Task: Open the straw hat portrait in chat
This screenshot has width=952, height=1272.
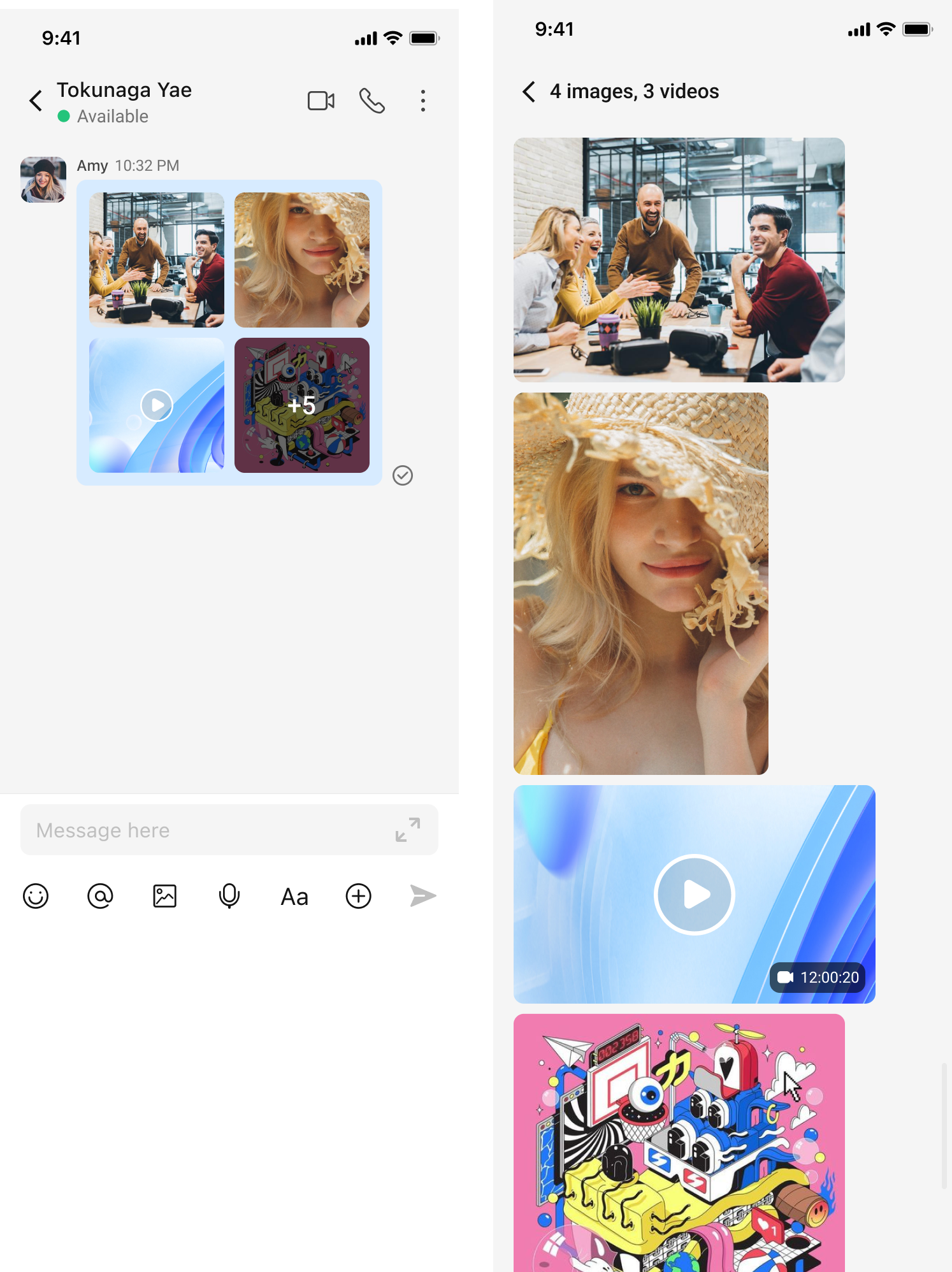Action: 302,260
